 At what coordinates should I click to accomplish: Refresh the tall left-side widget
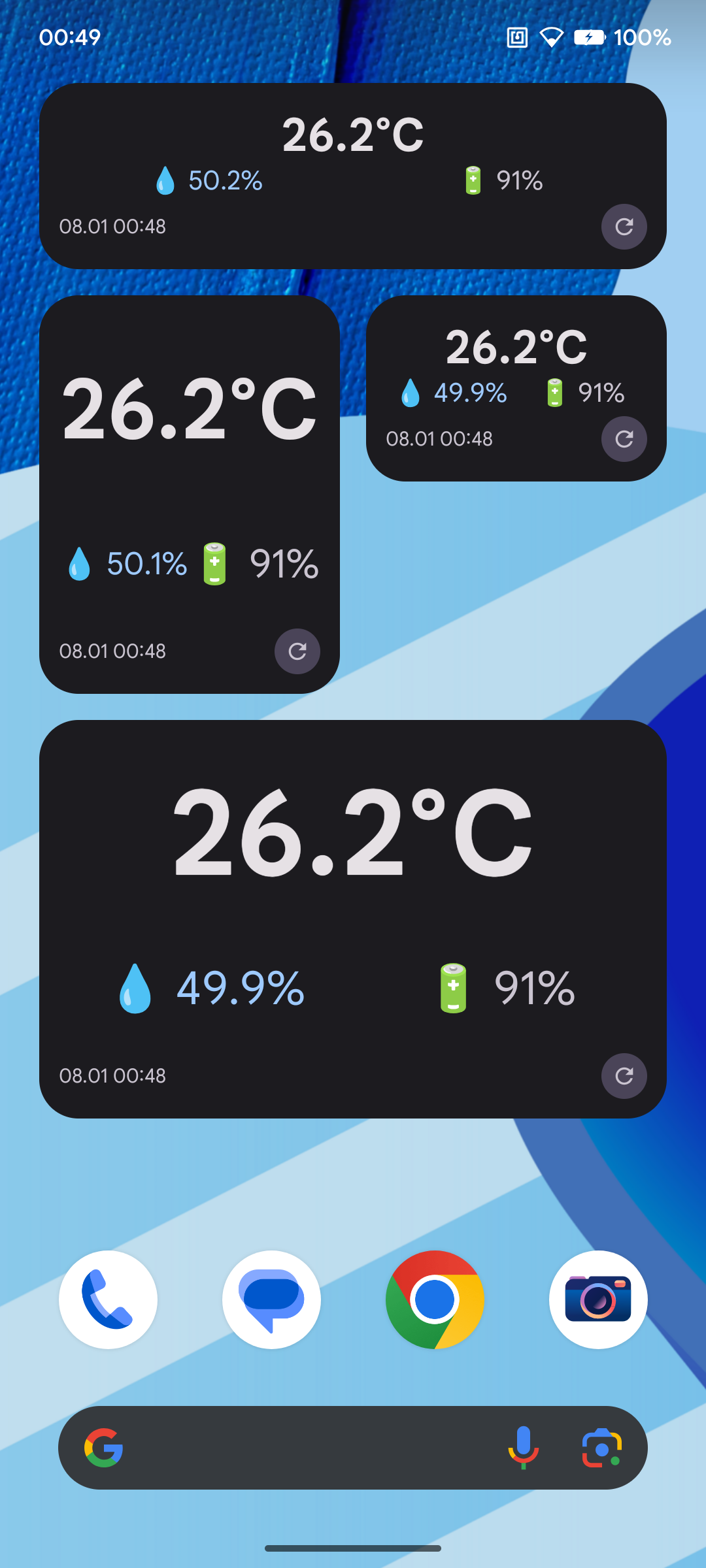tap(297, 651)
